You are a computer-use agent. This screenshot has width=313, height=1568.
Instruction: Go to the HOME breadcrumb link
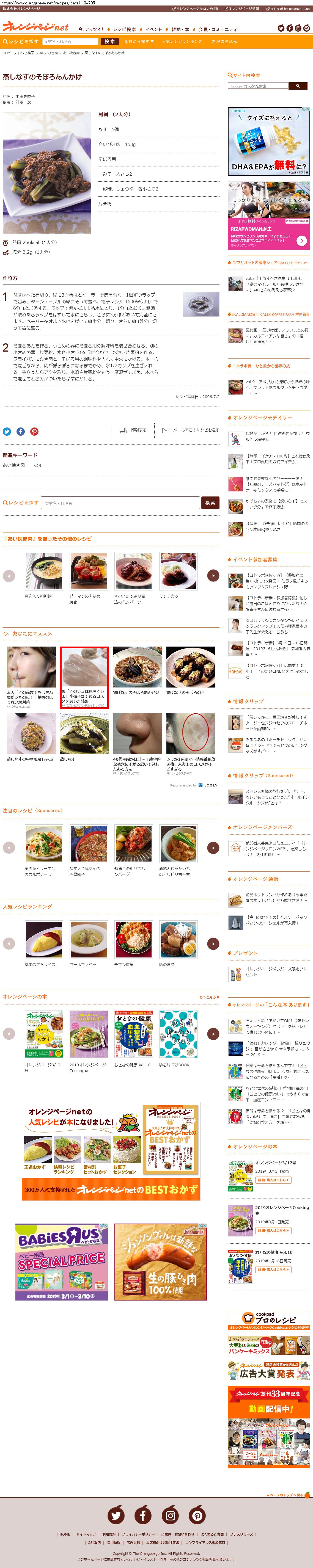click(7, 53)
